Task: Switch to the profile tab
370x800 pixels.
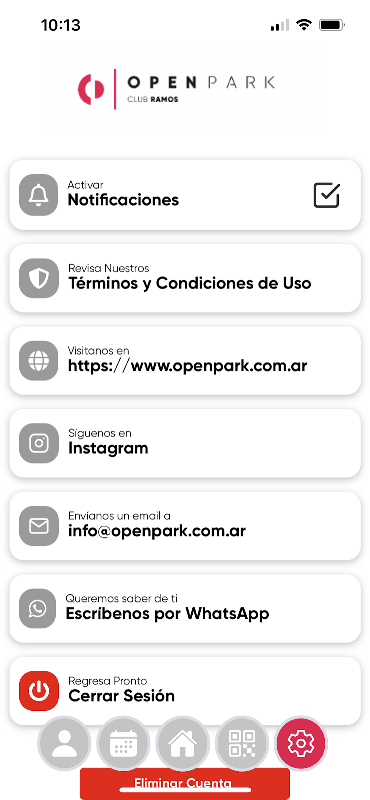Action: coord(64,743)
